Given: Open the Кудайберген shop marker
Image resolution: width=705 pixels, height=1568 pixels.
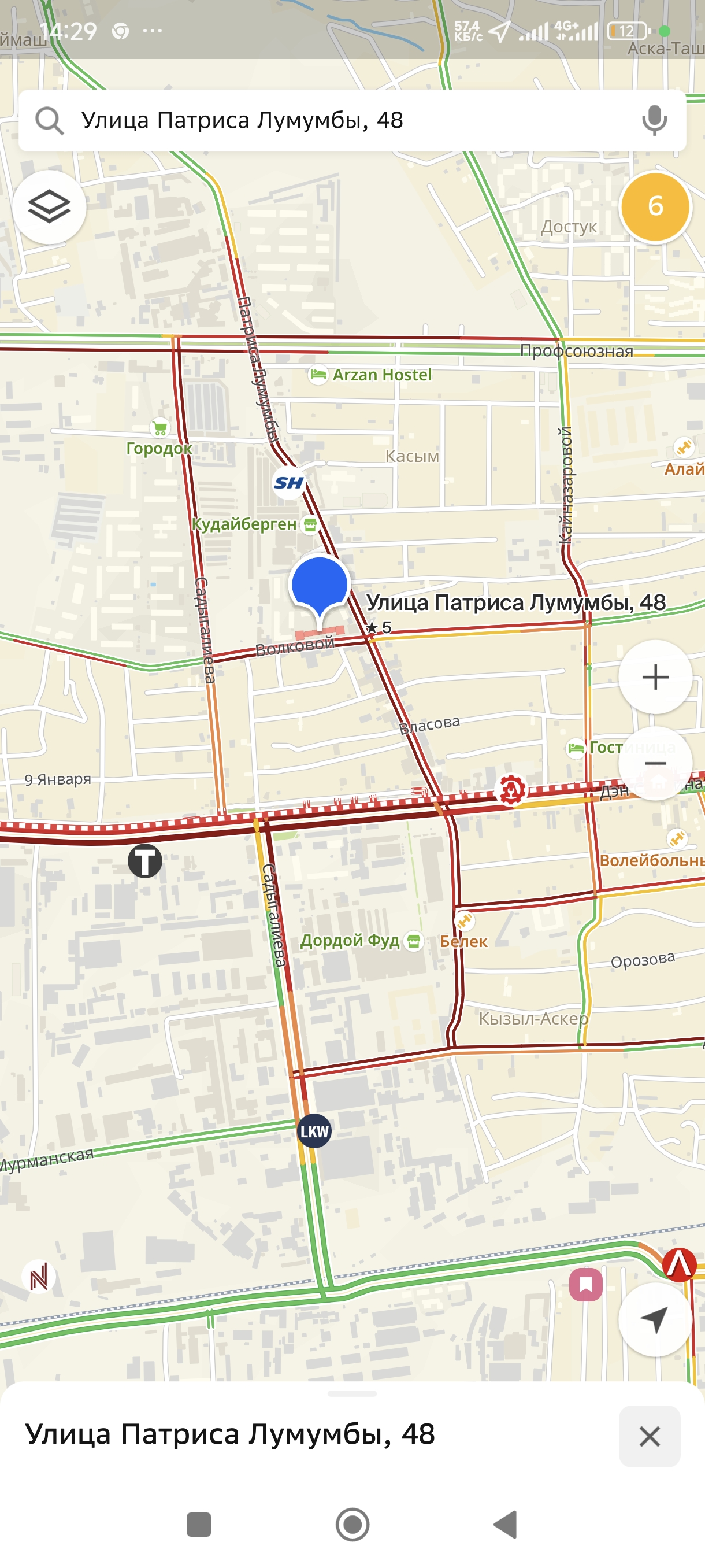Looking at the screenshot, I should point(310,525).
